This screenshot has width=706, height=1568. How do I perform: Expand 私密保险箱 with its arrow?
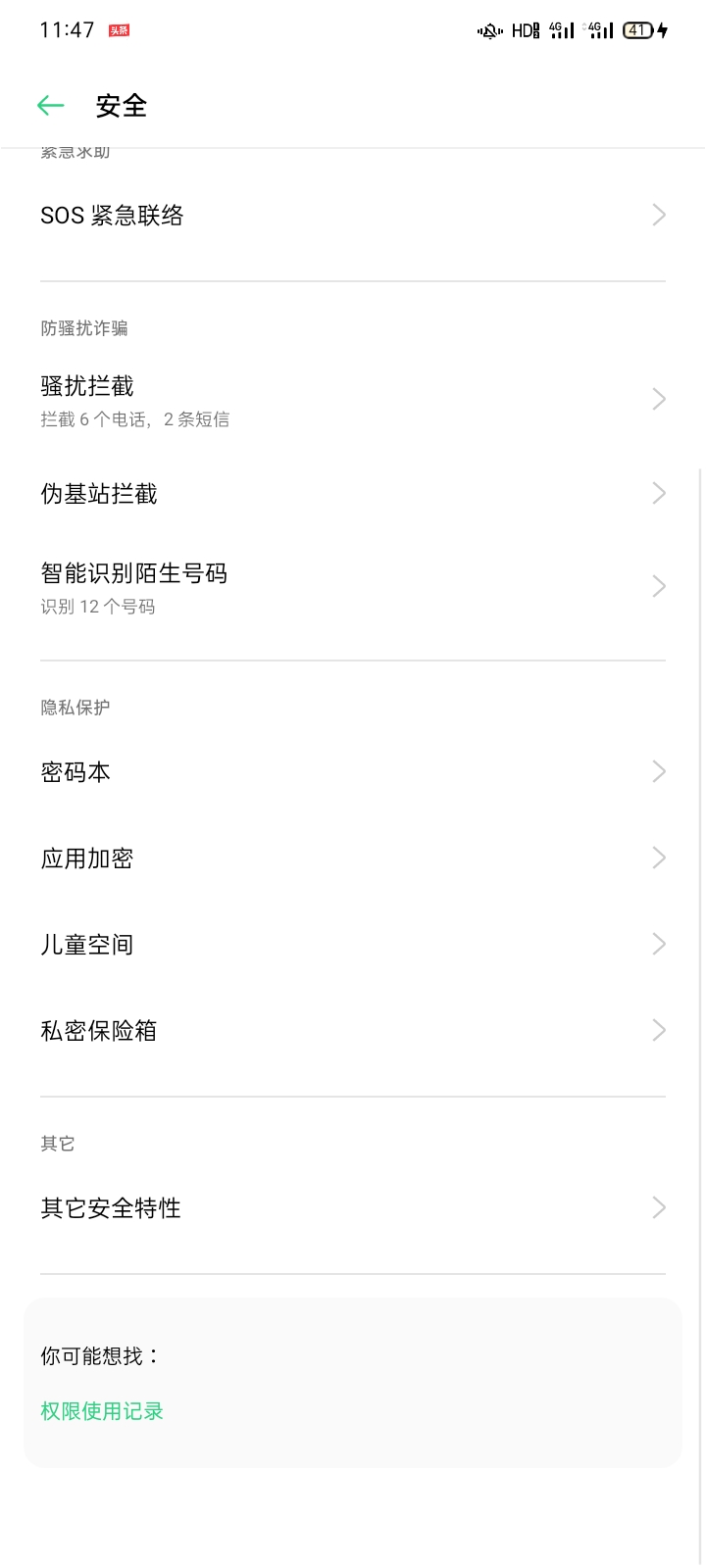coord(659,1030)
